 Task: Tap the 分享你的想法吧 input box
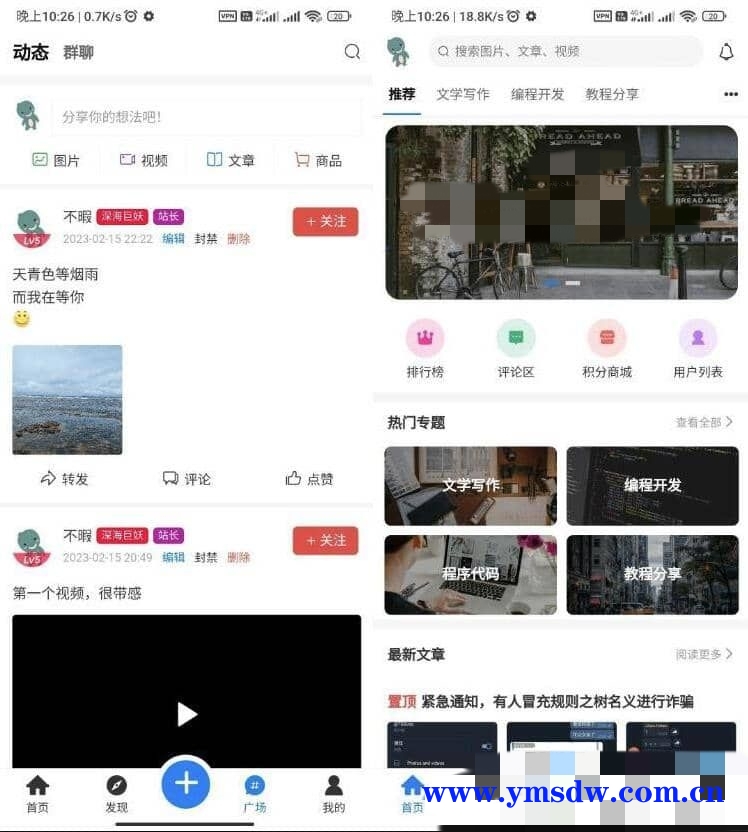tap(205, 117)
